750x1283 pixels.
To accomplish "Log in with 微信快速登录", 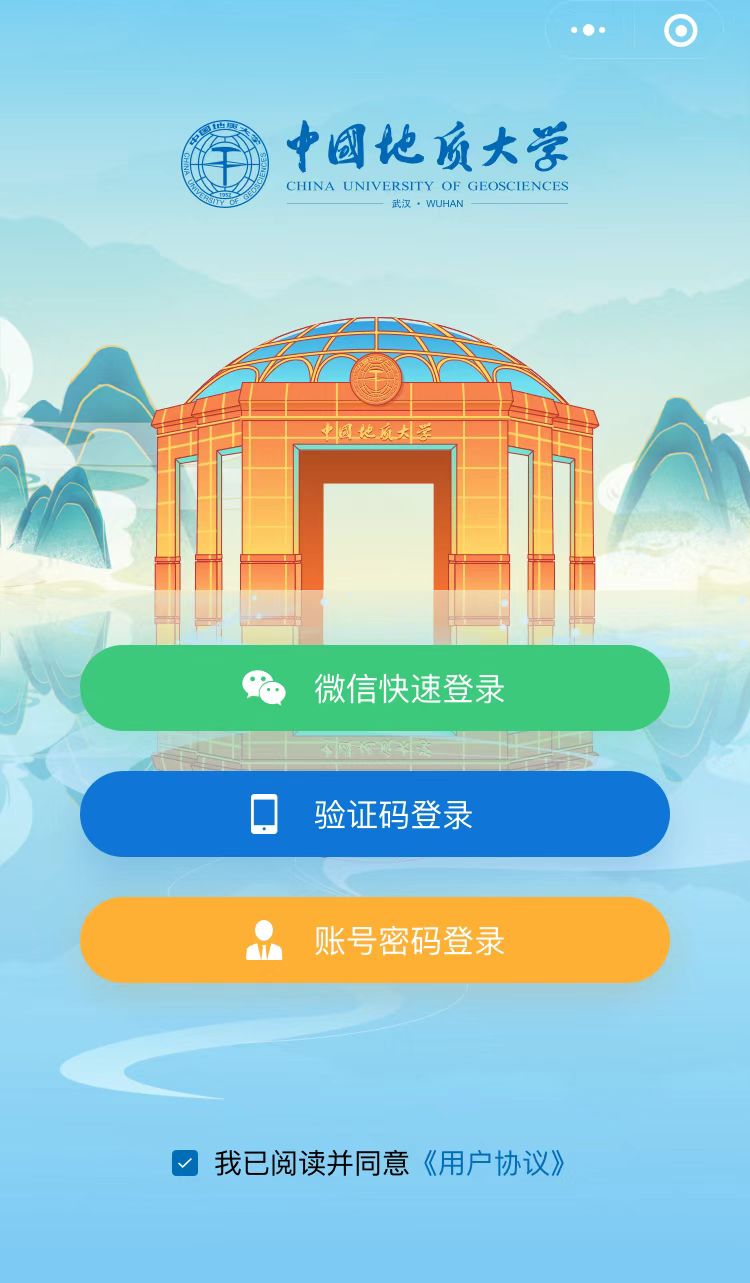I will [x=375, y=688].
